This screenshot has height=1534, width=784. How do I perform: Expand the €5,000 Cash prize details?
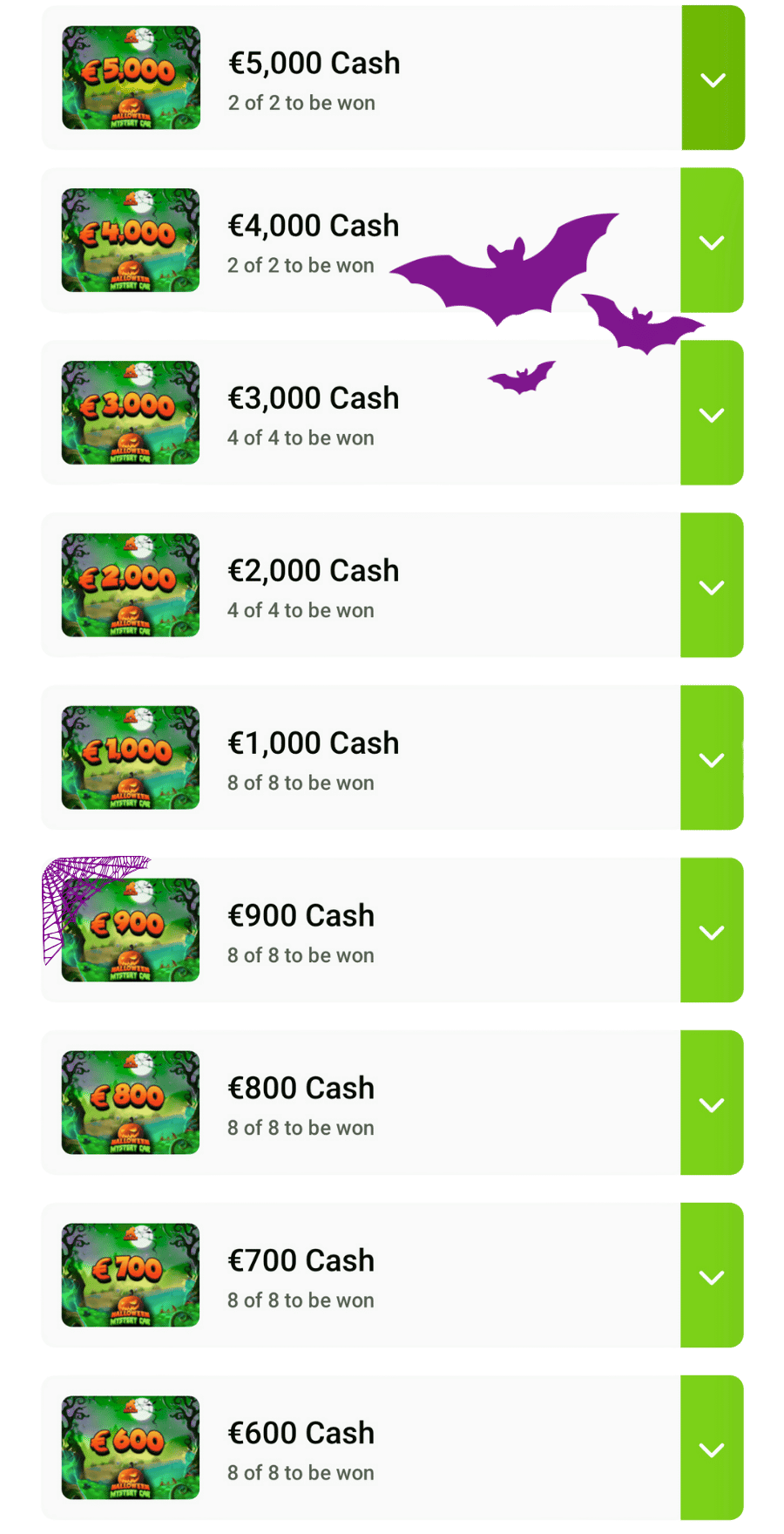coord(713,79)
